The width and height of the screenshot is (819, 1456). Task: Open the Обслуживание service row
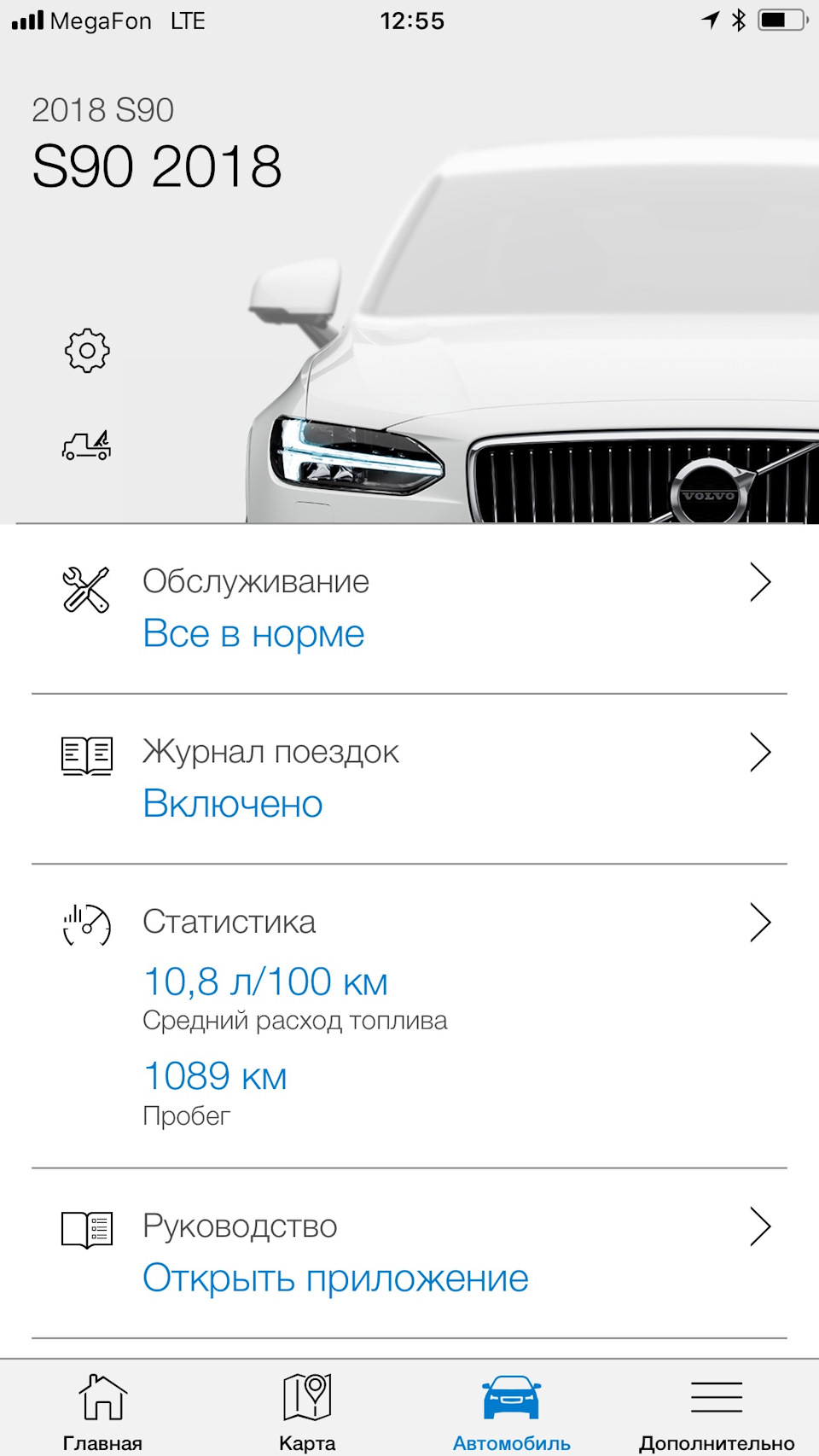(x=409, y=608)
